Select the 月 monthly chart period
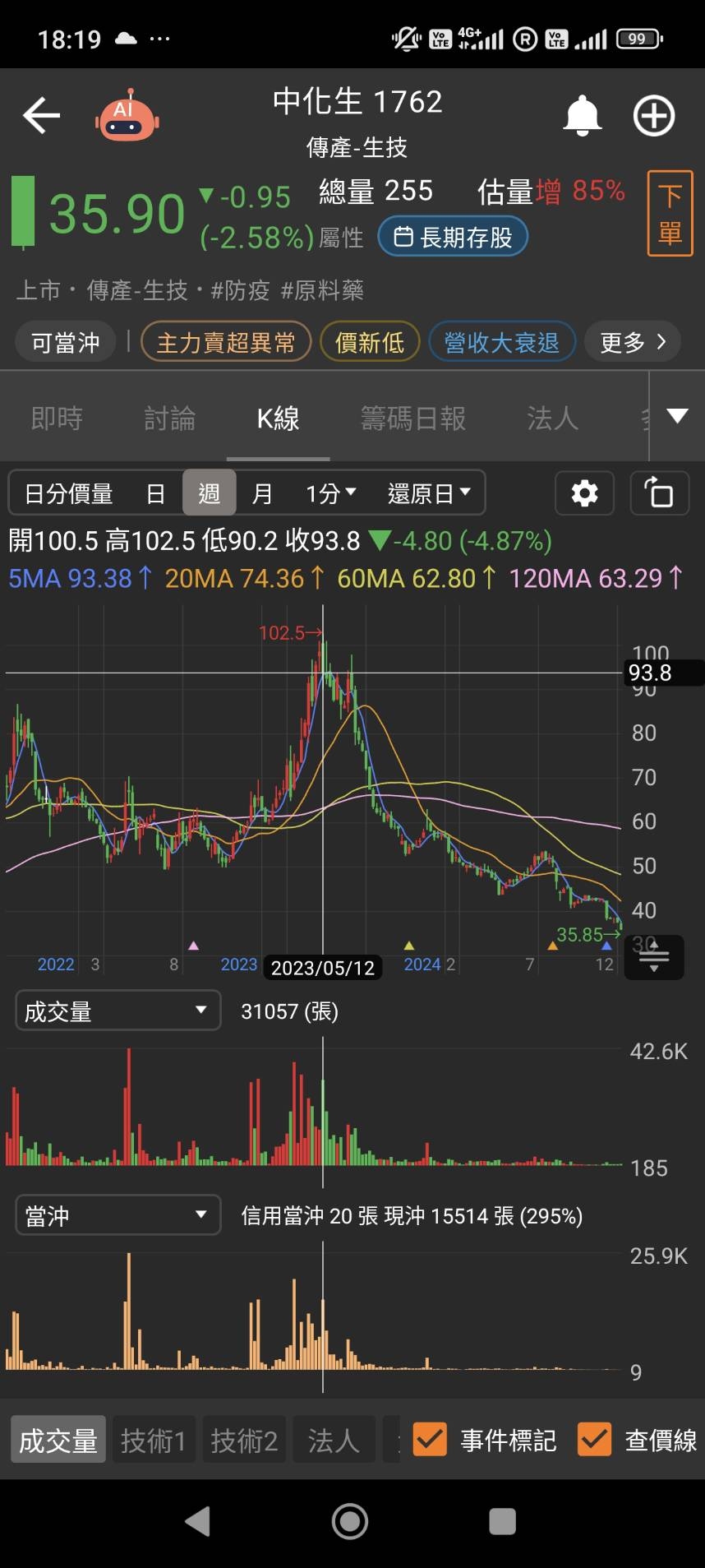Image resolution: width=705 pixels, height=1568 pixels. [x=262, y=493]
